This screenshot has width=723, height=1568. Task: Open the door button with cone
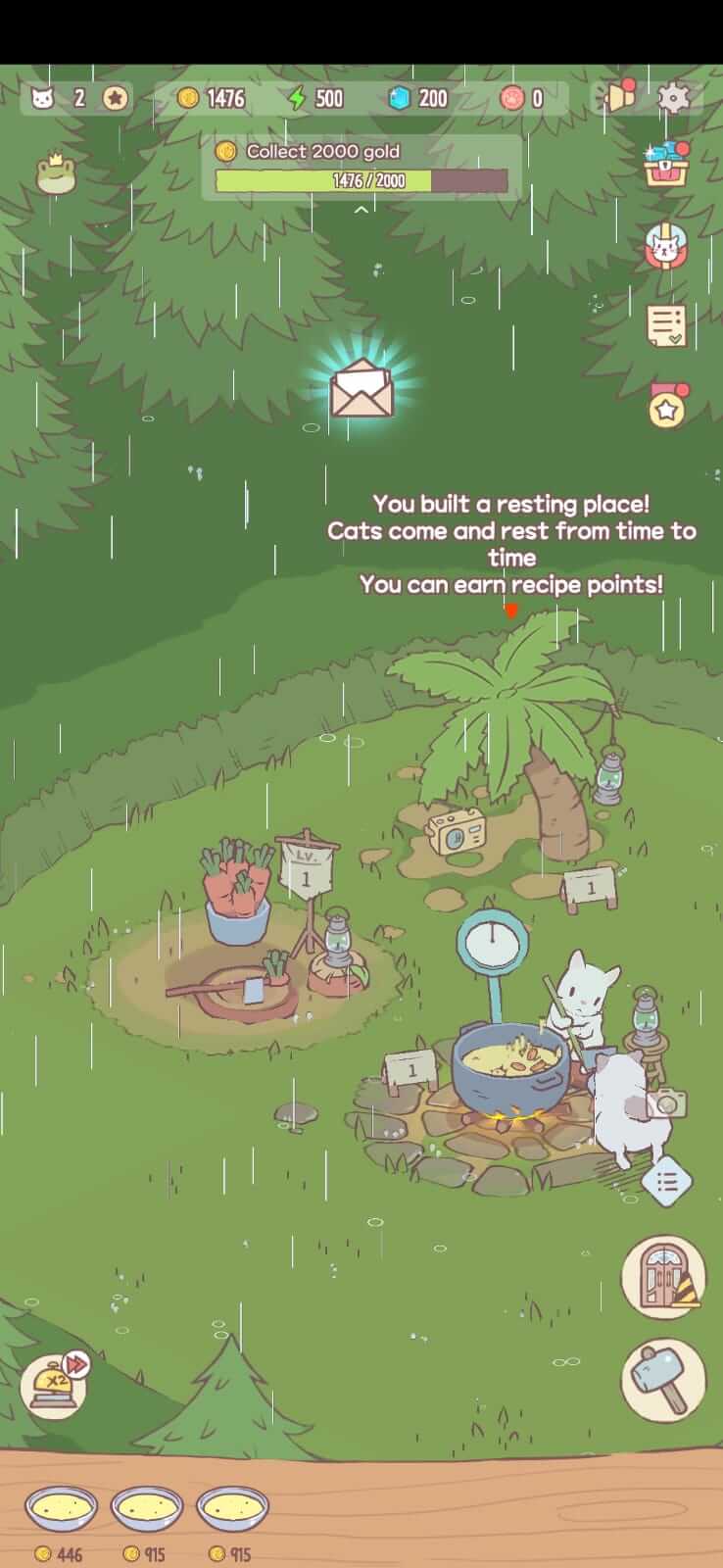pos(663,1277)
